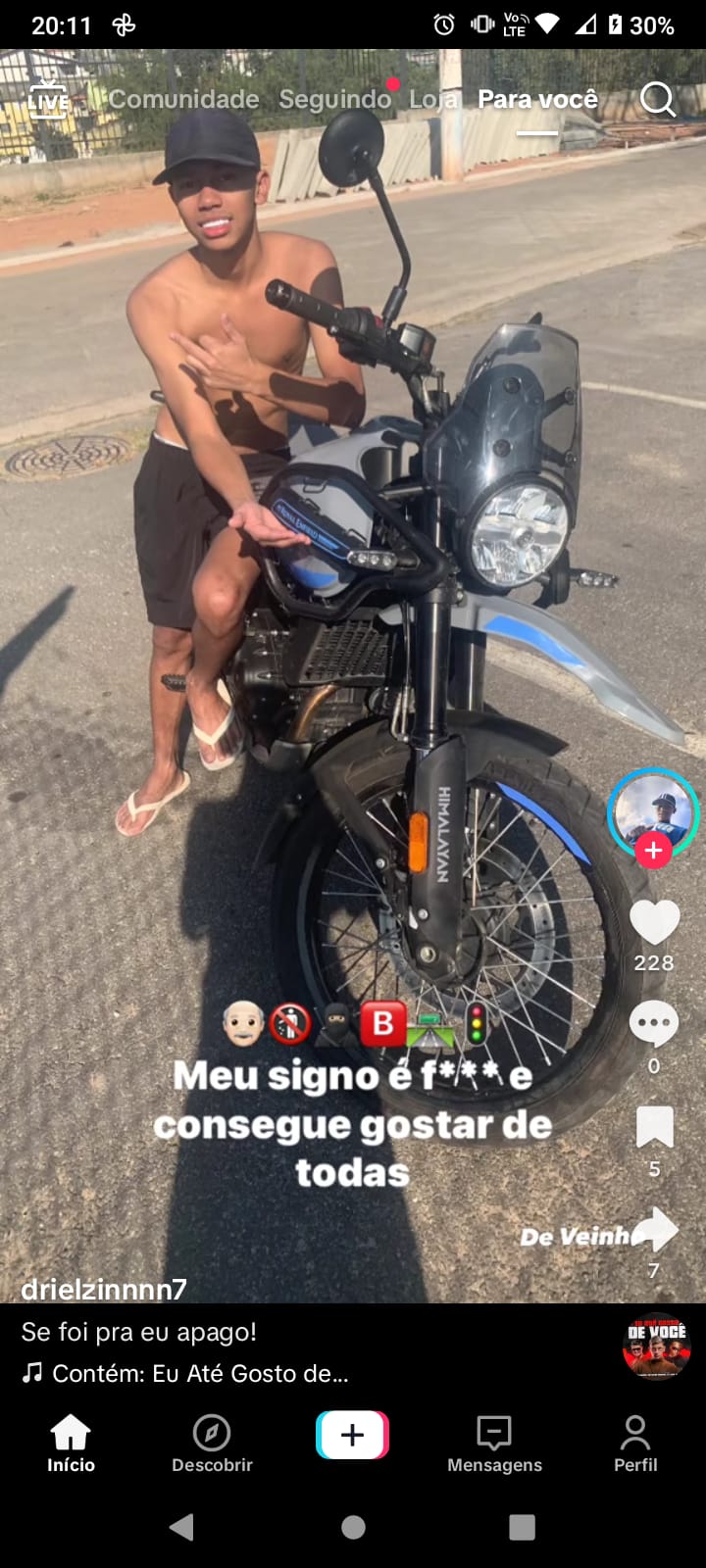Like this video with the heart

pyautogui.click(x=654, y=923)
